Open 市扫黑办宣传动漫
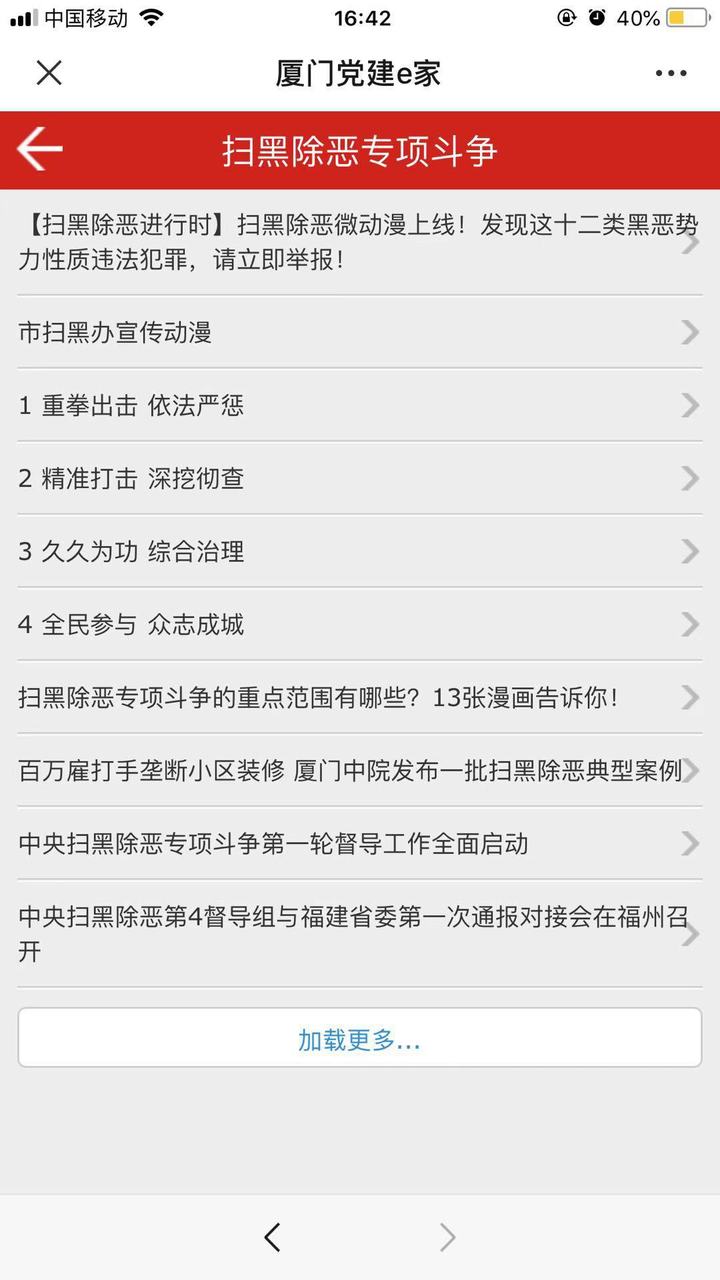720x1280 pixels. click(x=350, y=332)
